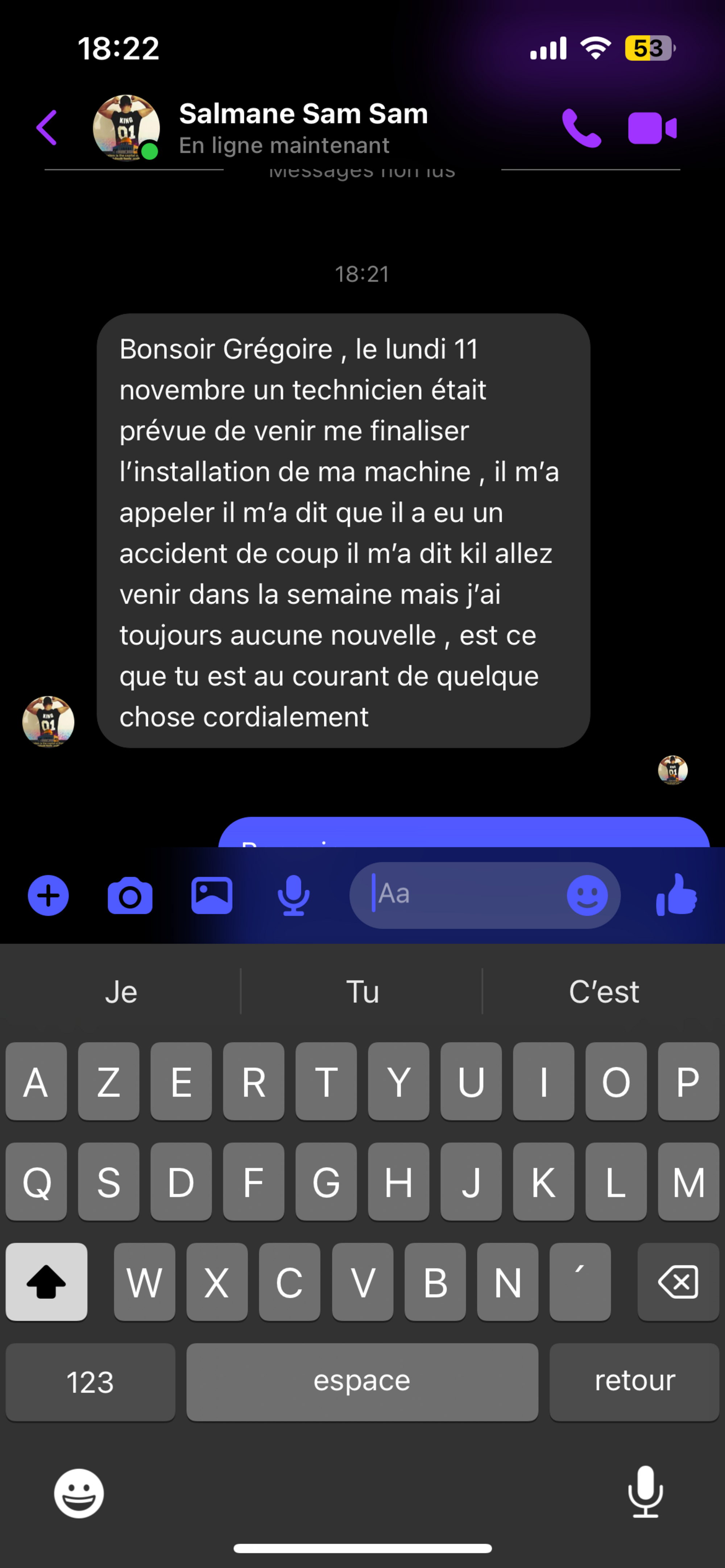
Task: Go back to the chat list
Action: 47,128
